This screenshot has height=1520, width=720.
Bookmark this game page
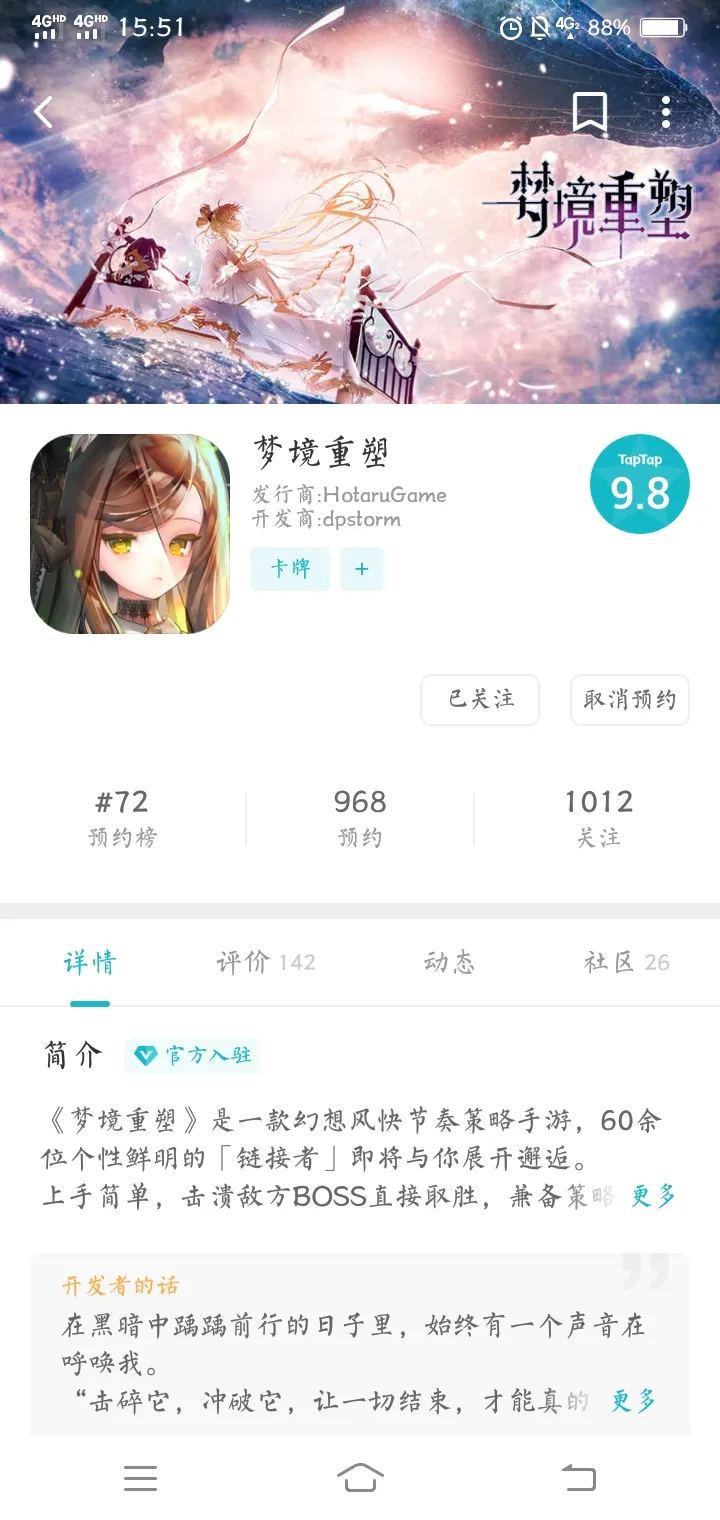pyautogui.click(x=590, y=112)
